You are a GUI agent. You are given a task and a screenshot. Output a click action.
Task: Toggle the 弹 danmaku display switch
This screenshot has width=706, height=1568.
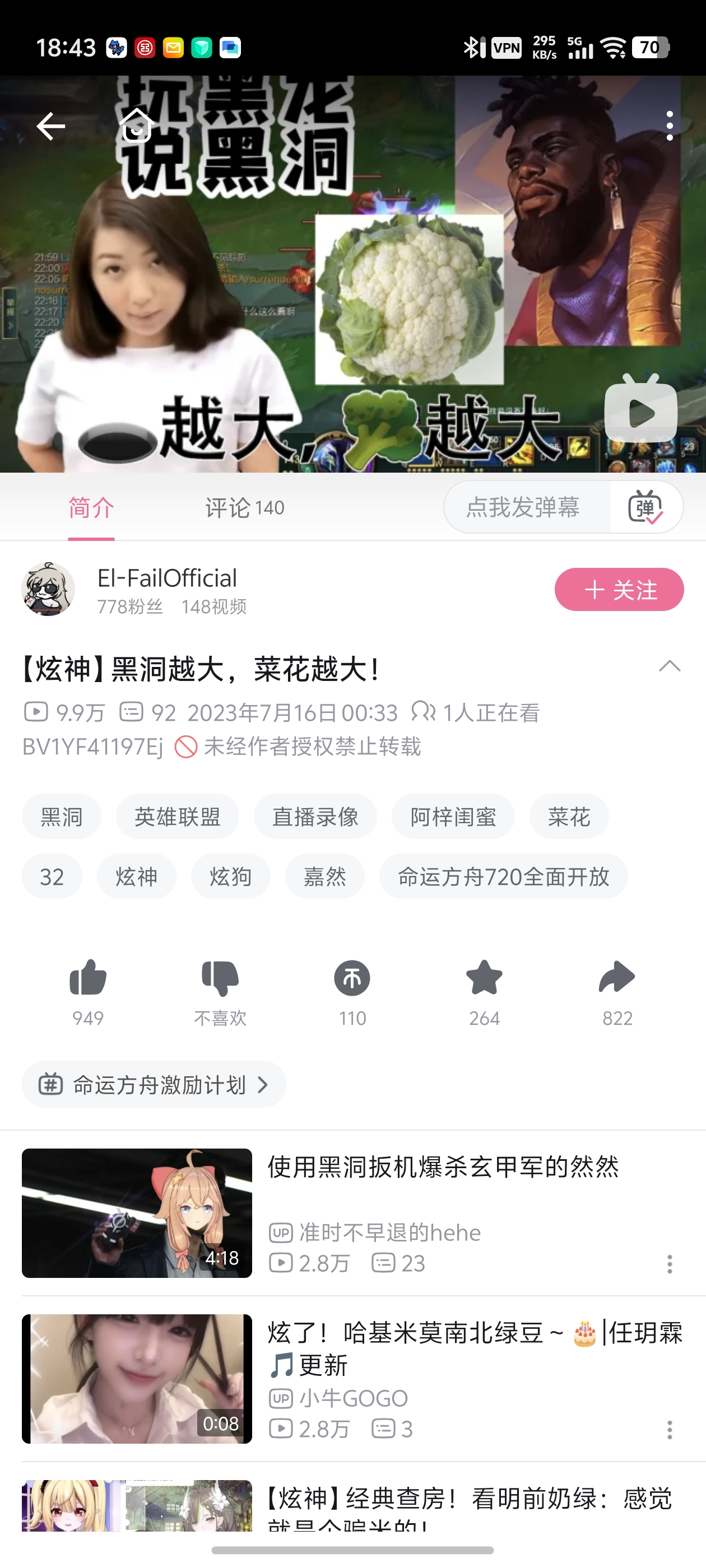(645, 508)
